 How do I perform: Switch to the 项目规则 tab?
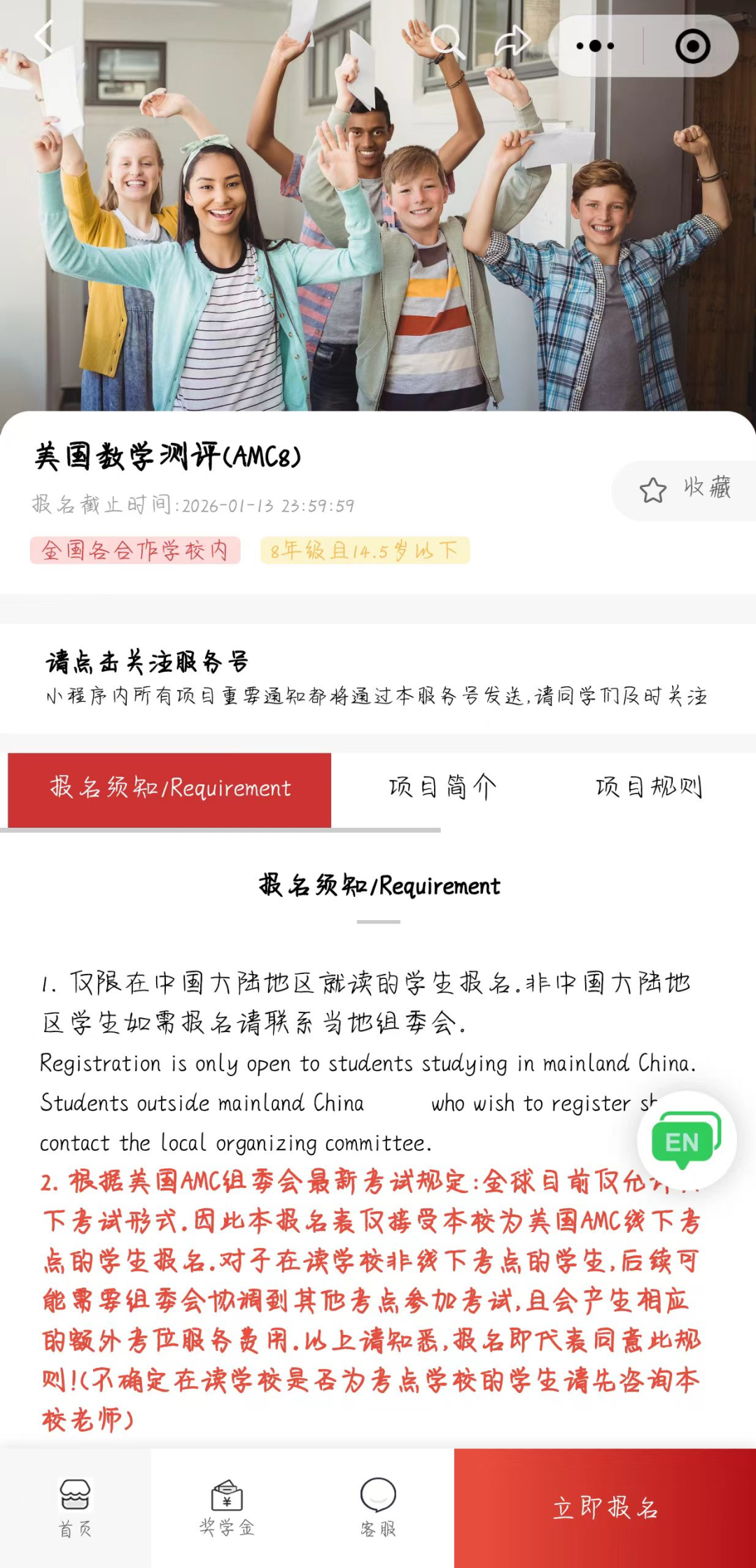(x=648, y=787)
